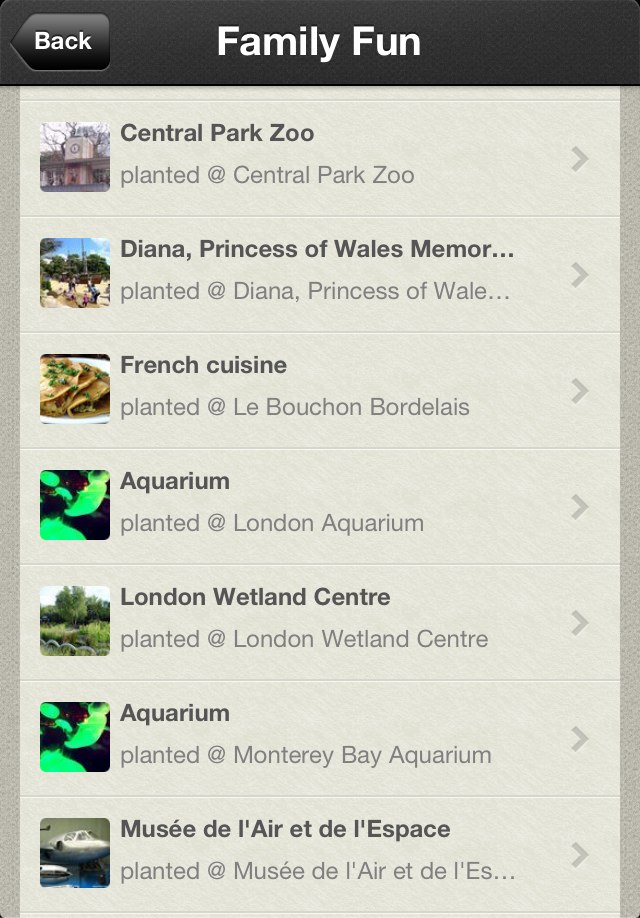Open the Aquarium entry at Monterey Bay Aquarium
This screenshot has height=918, width=640.
[318, 737]
